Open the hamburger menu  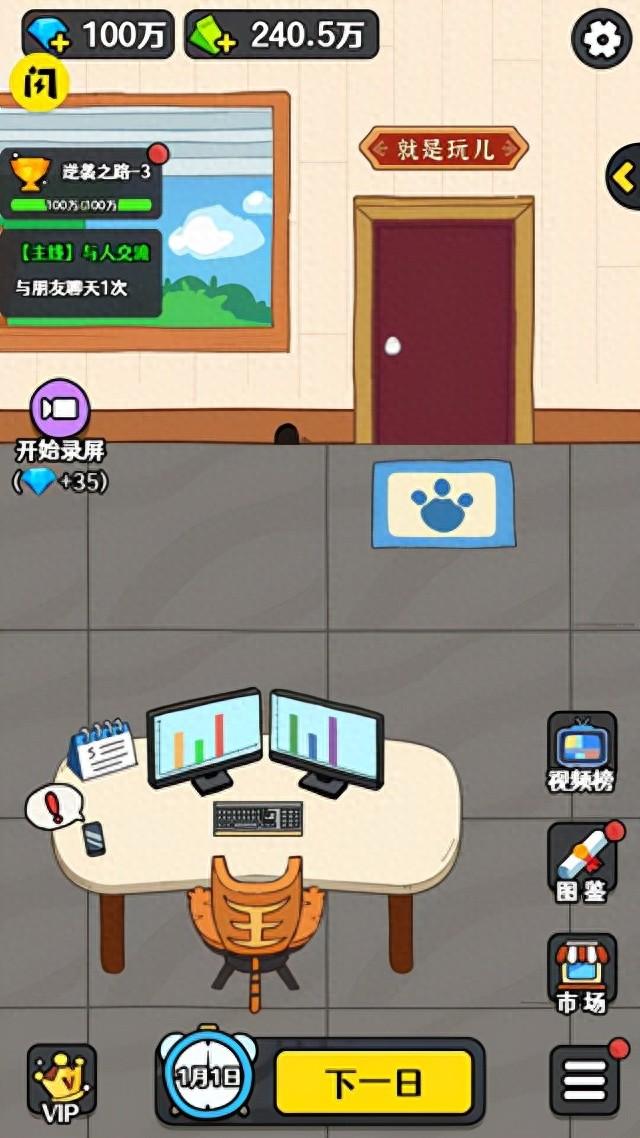tap(585, 1080)
